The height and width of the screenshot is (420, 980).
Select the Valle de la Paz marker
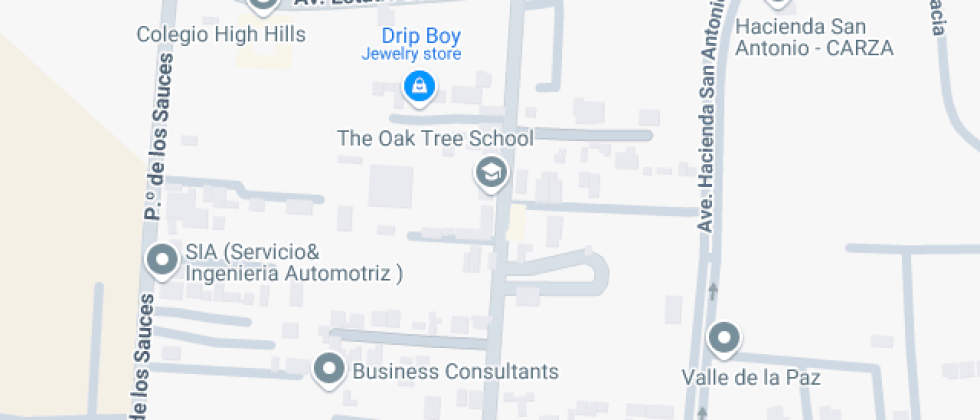[724, 339]
